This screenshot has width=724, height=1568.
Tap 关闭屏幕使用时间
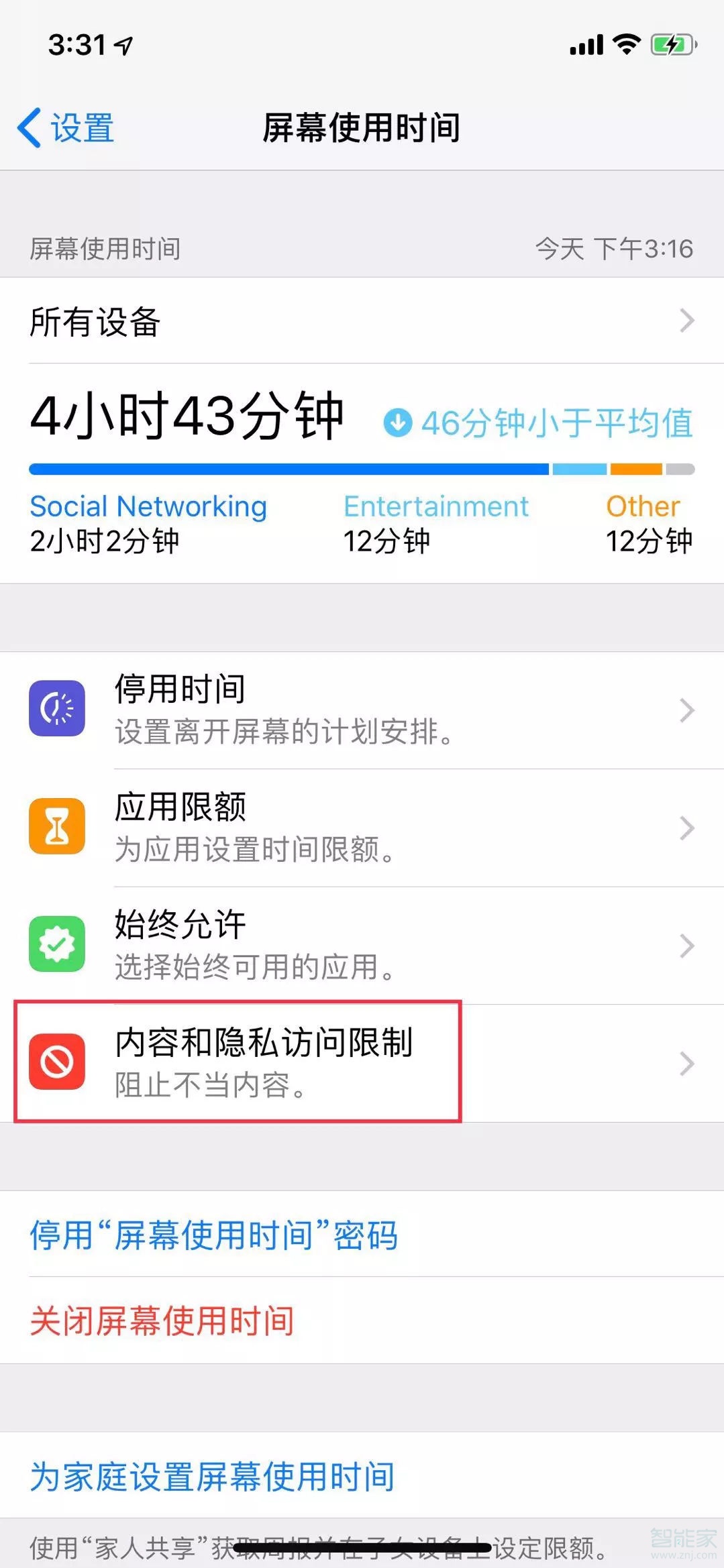[162, 1321]
